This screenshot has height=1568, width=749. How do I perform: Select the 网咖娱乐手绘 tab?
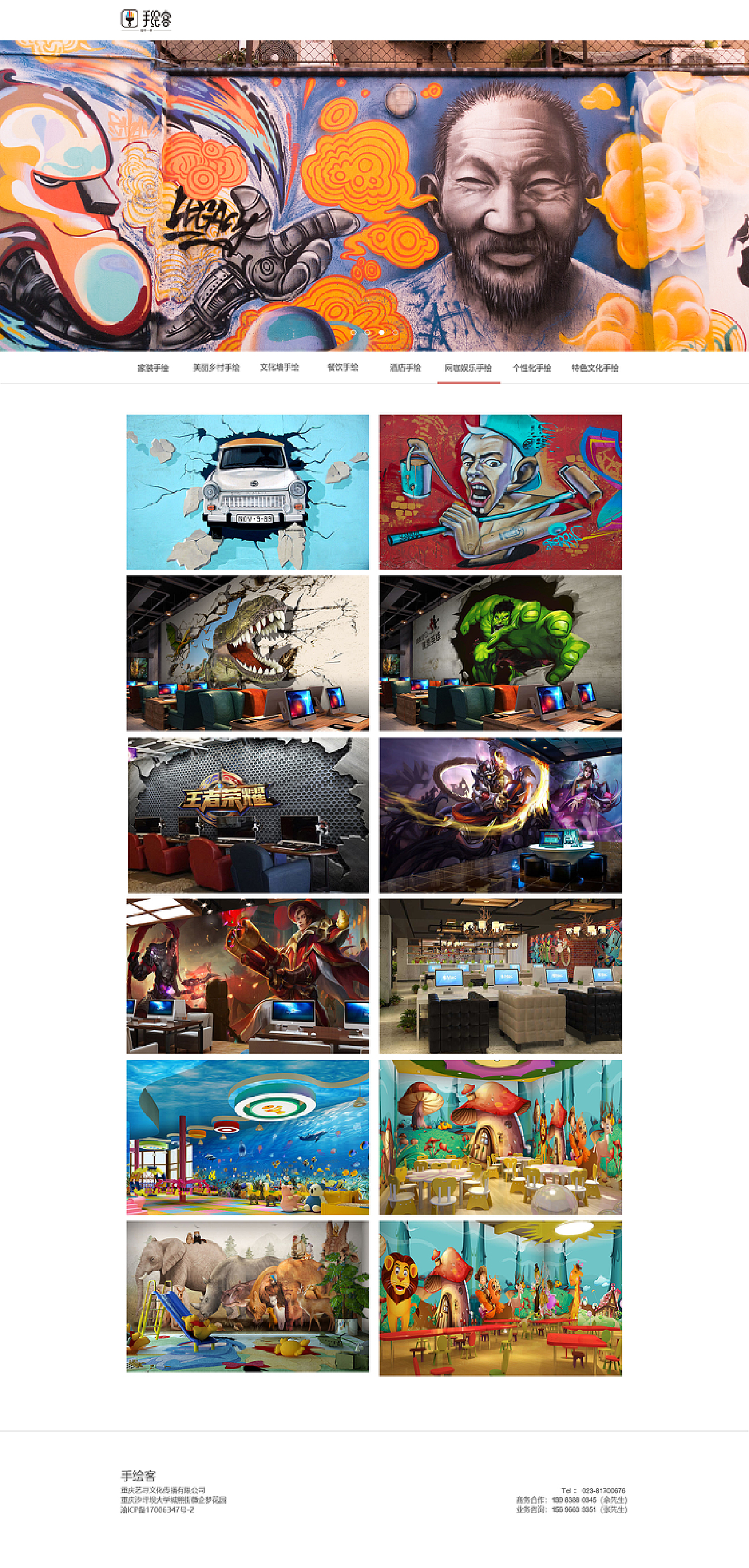(468, 368)
